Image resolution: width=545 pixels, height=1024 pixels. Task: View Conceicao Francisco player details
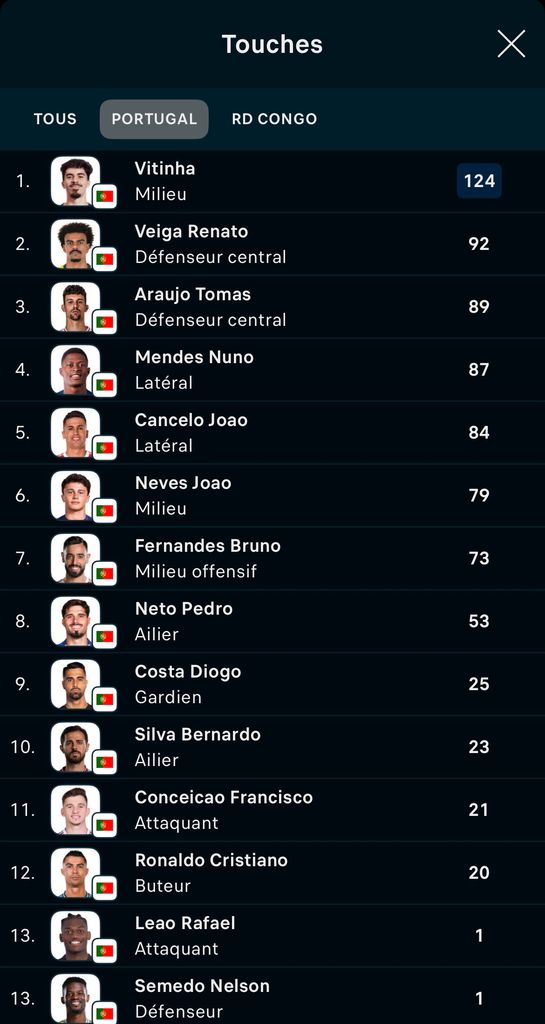click(x=272, y=810)
